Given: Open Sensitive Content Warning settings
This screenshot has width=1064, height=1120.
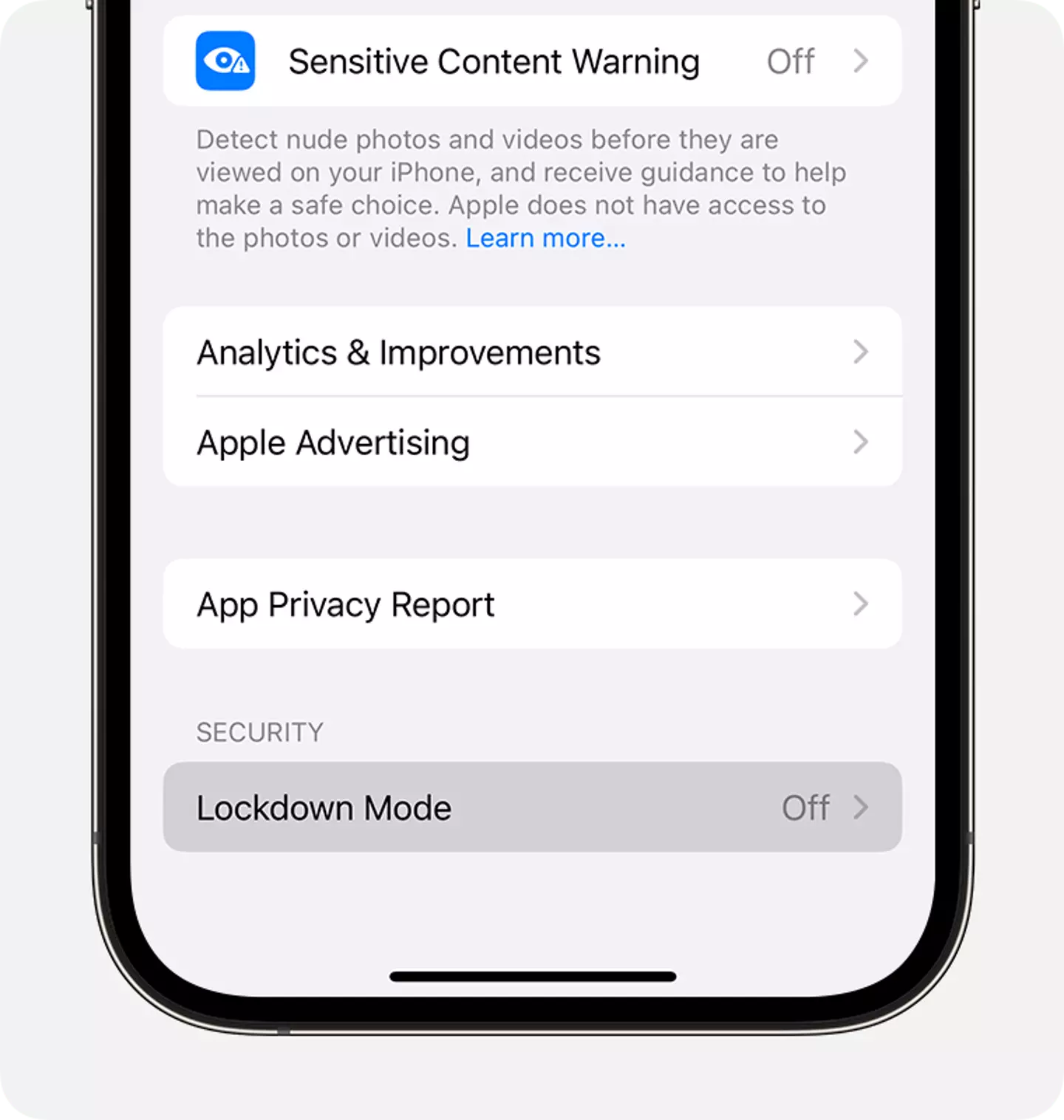Looking at the screenshot, I should pos(532,61).
